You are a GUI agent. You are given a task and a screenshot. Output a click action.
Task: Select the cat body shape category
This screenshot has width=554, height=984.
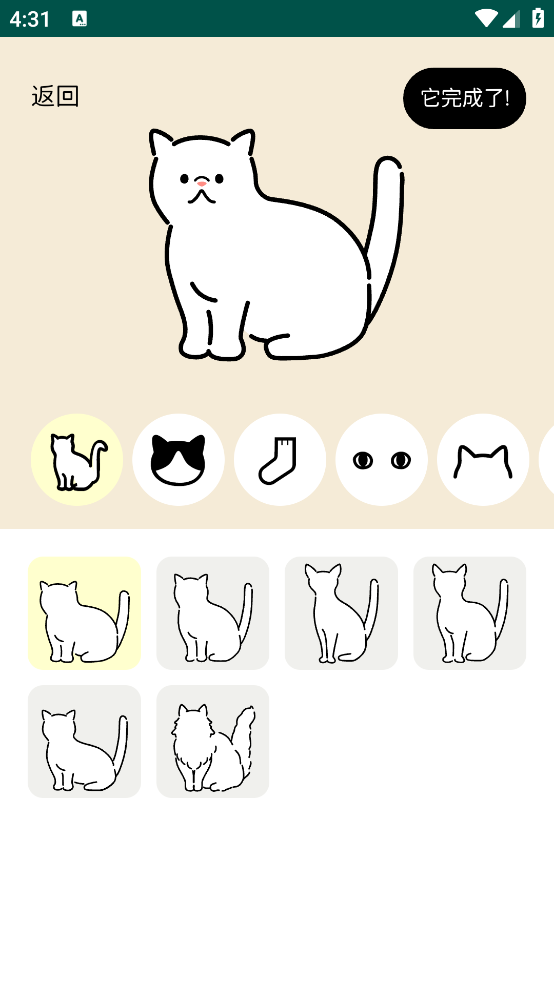(77, 460)
